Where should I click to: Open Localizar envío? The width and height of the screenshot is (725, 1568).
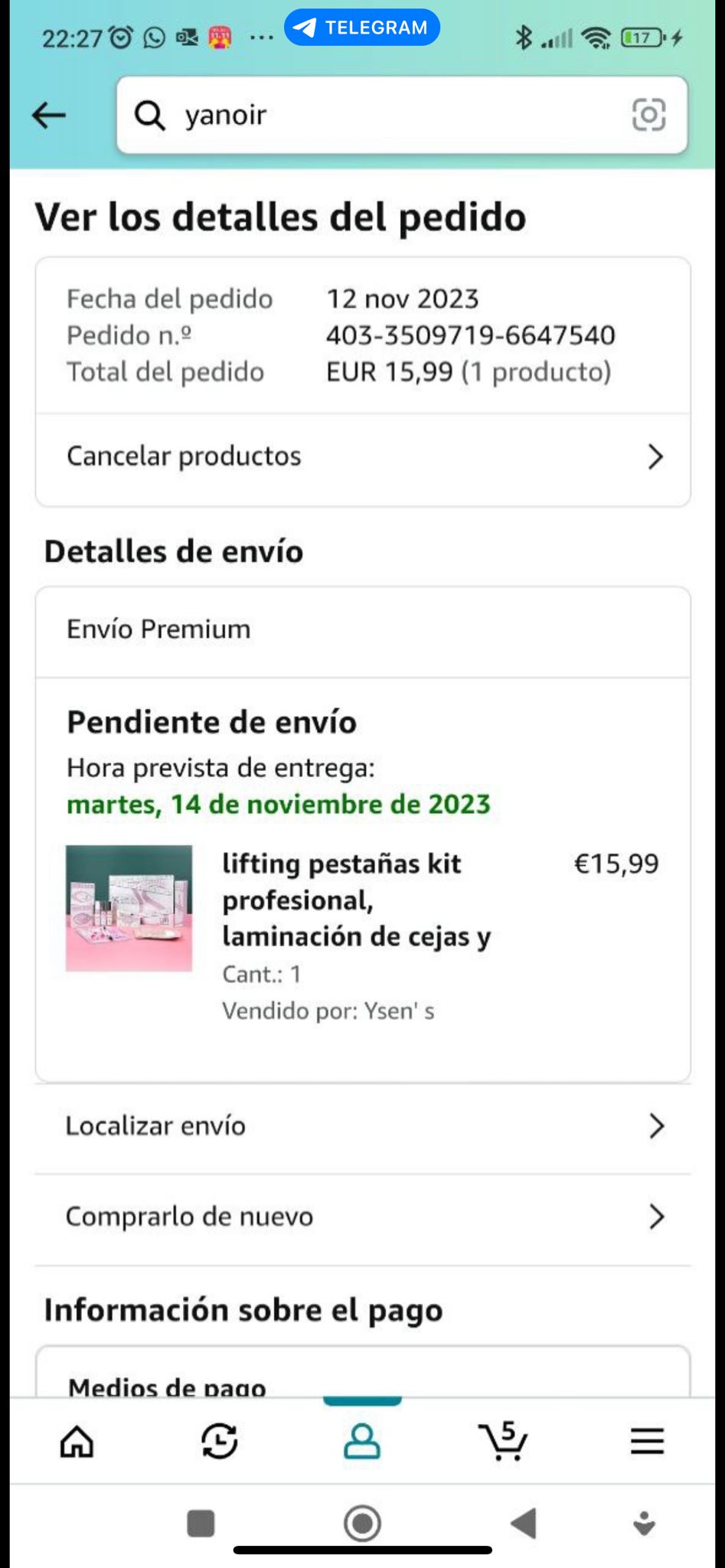coord(363,1126)
